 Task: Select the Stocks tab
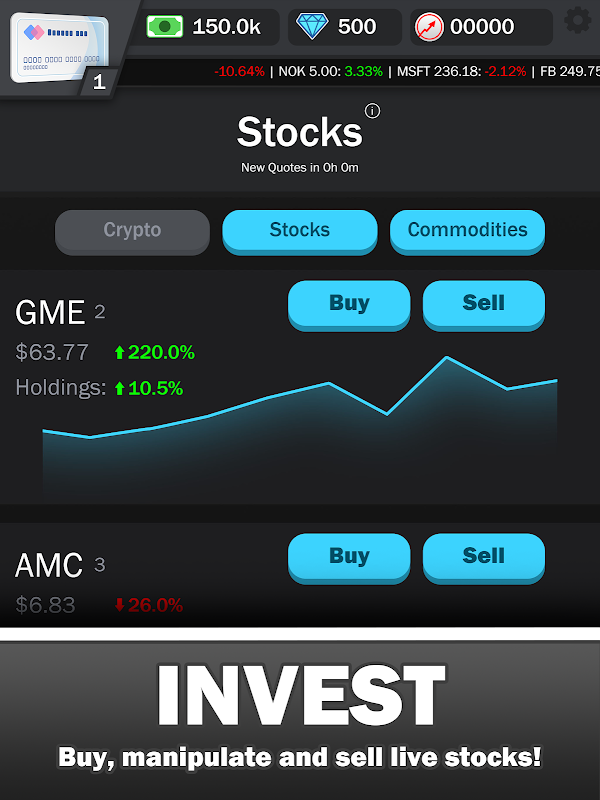[299, 230]
